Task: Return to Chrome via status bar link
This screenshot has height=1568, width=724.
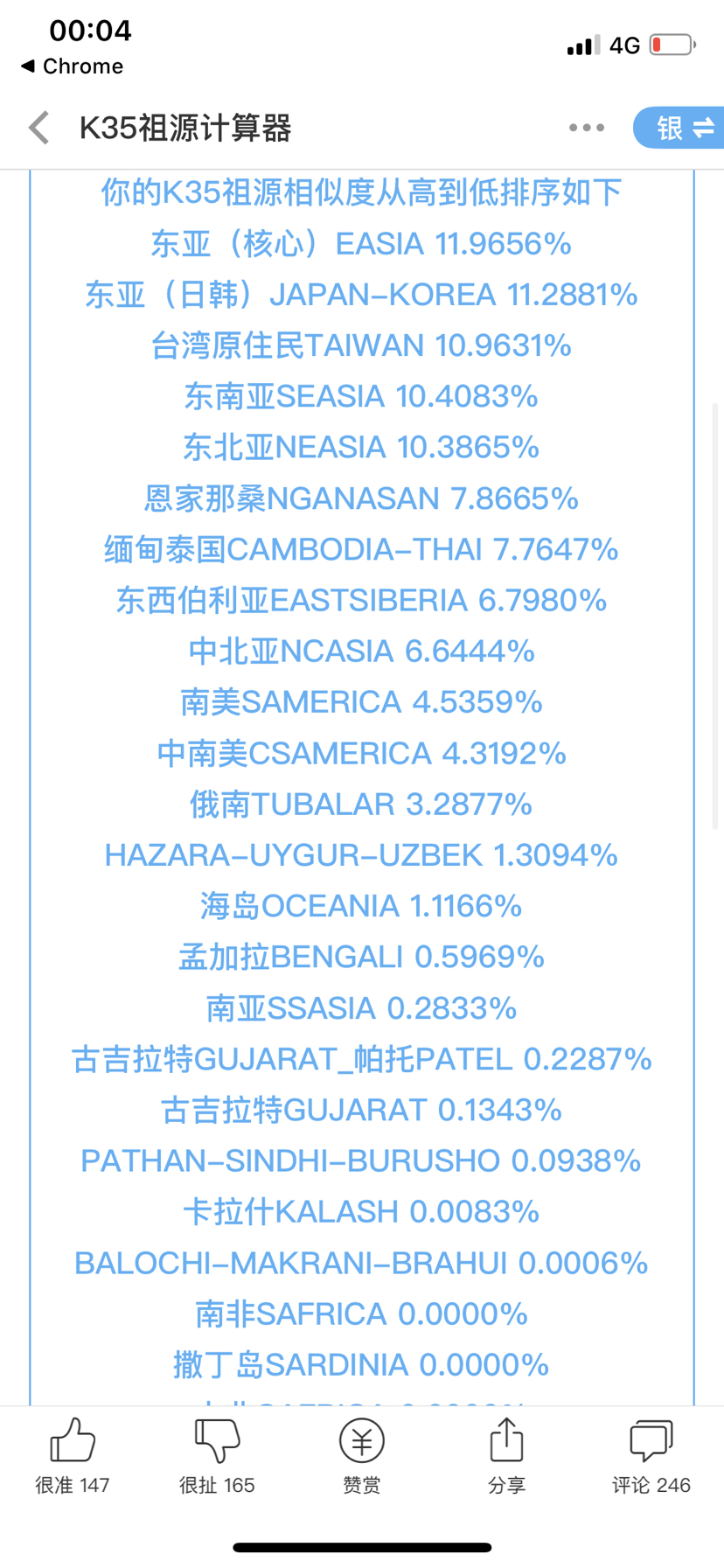Action: [x=72, y=66]
